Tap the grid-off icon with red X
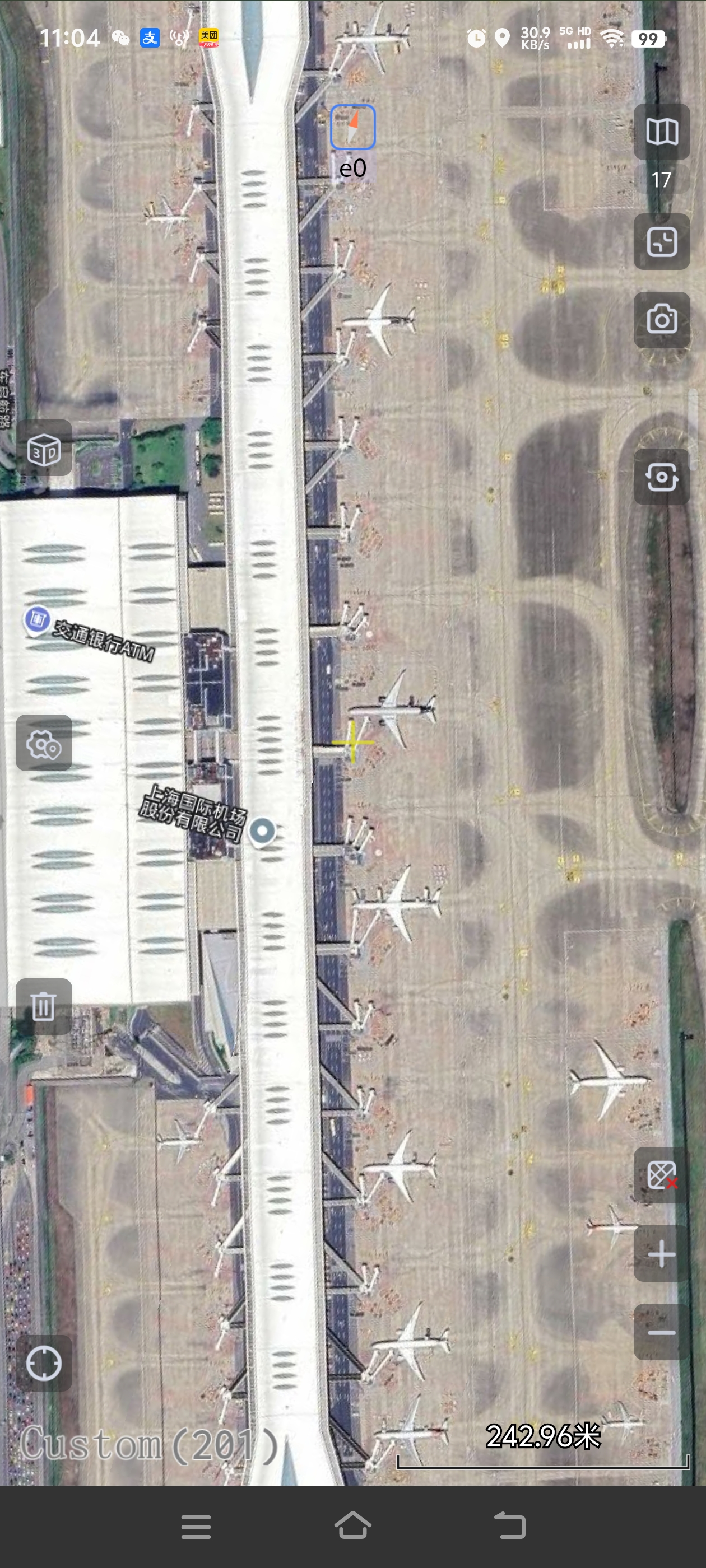Image resolution: width=706 pixels, height=1568 pixels. pyautogui.click(x=662, y=1175)
